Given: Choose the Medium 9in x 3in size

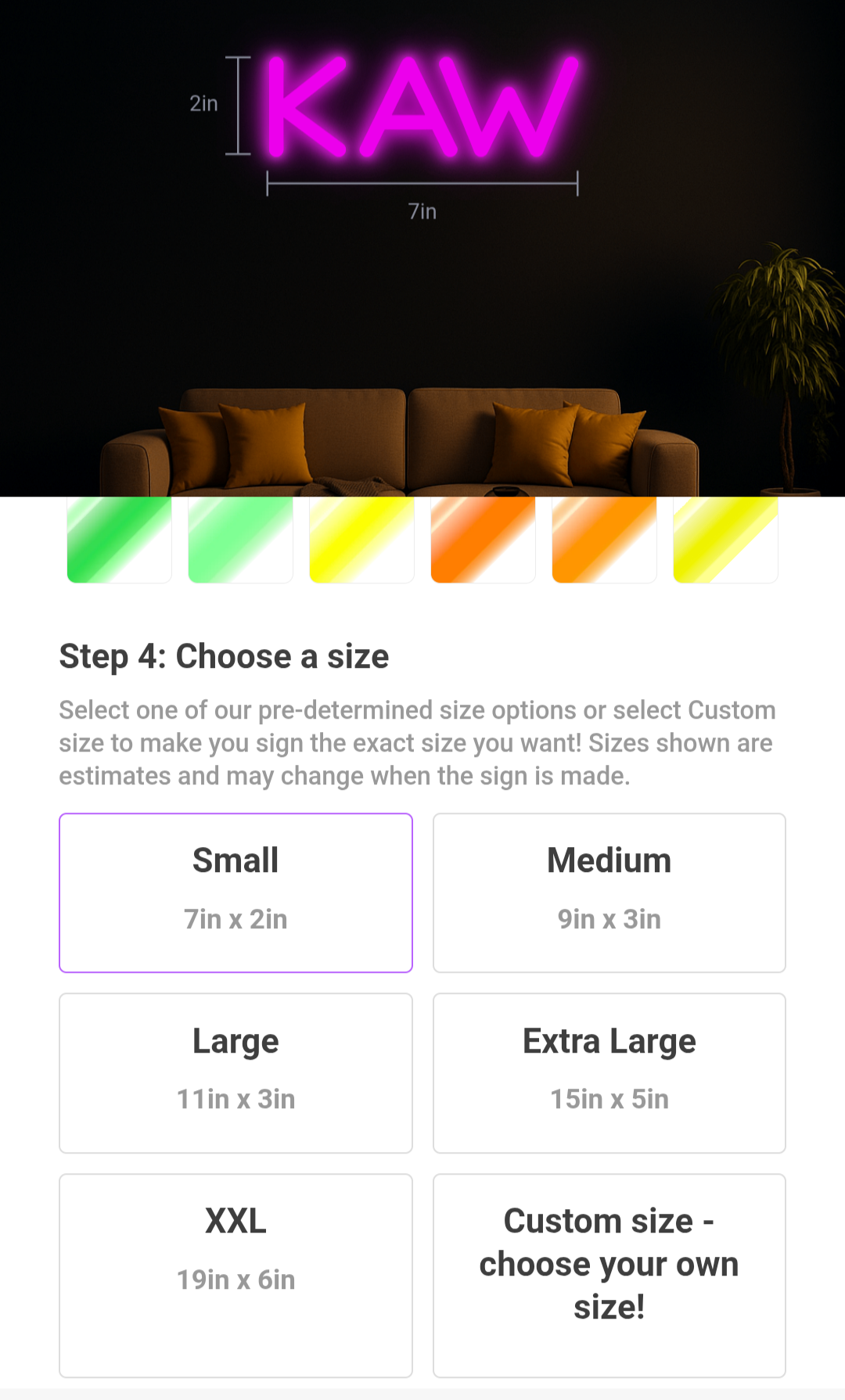Looking at the screenshot, I should (609, 892).
